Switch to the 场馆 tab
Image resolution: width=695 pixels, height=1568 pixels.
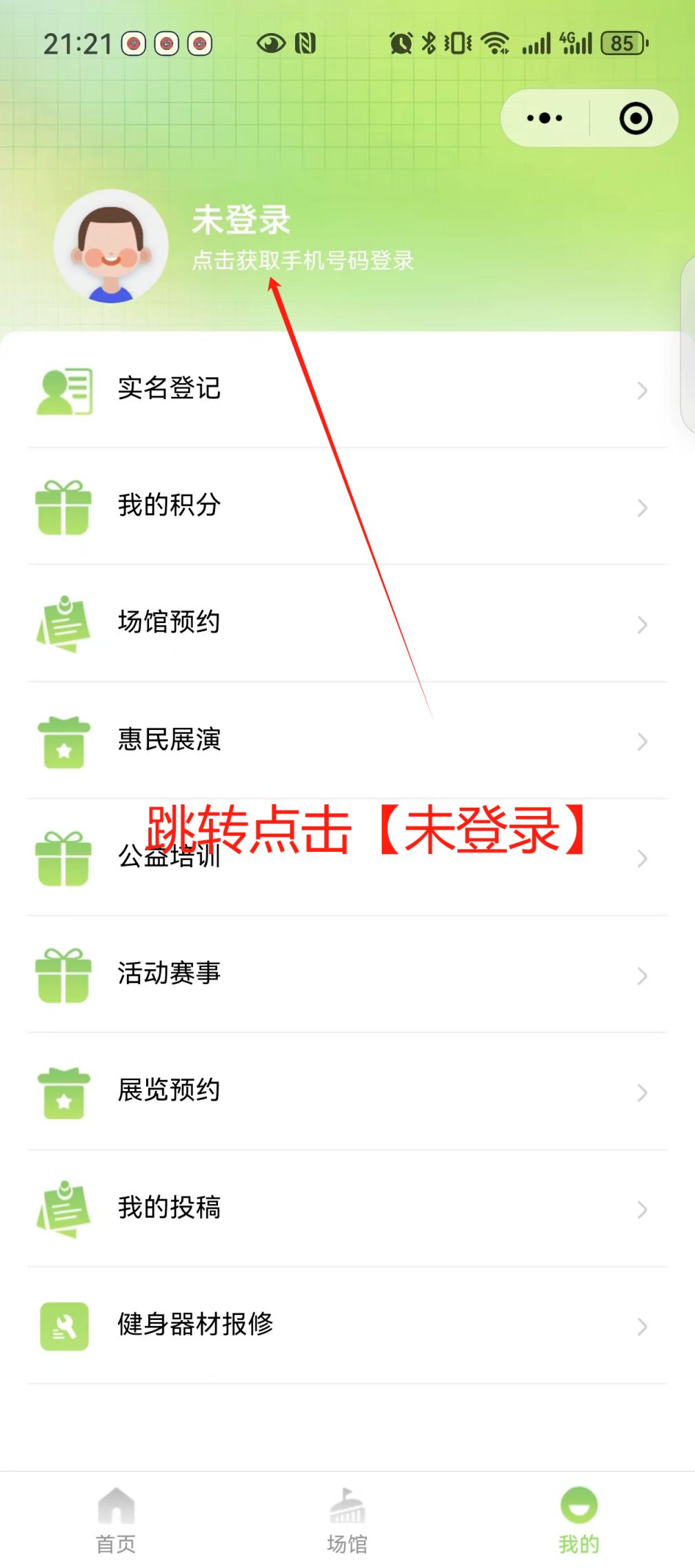point(347,1520)
